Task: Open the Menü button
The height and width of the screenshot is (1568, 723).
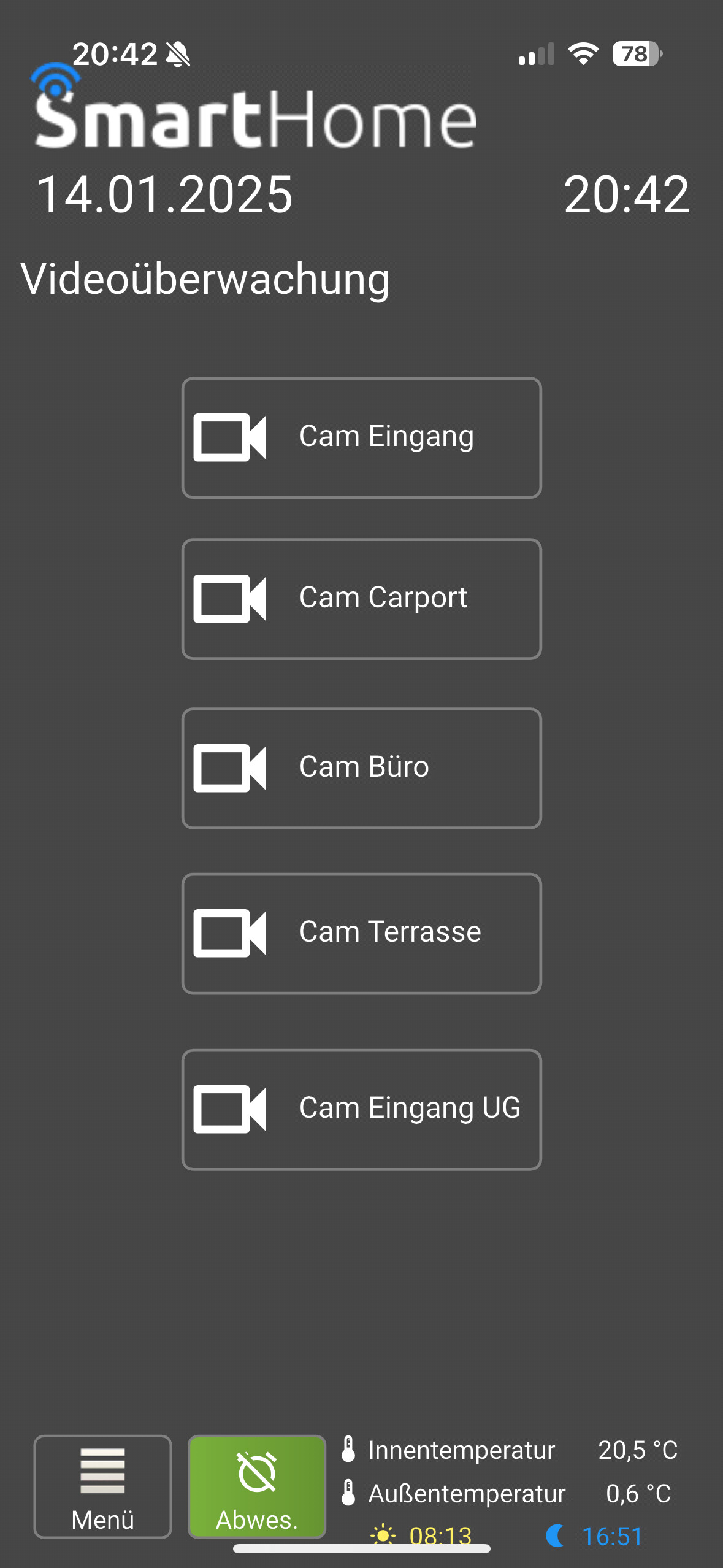Action: 102,1486
